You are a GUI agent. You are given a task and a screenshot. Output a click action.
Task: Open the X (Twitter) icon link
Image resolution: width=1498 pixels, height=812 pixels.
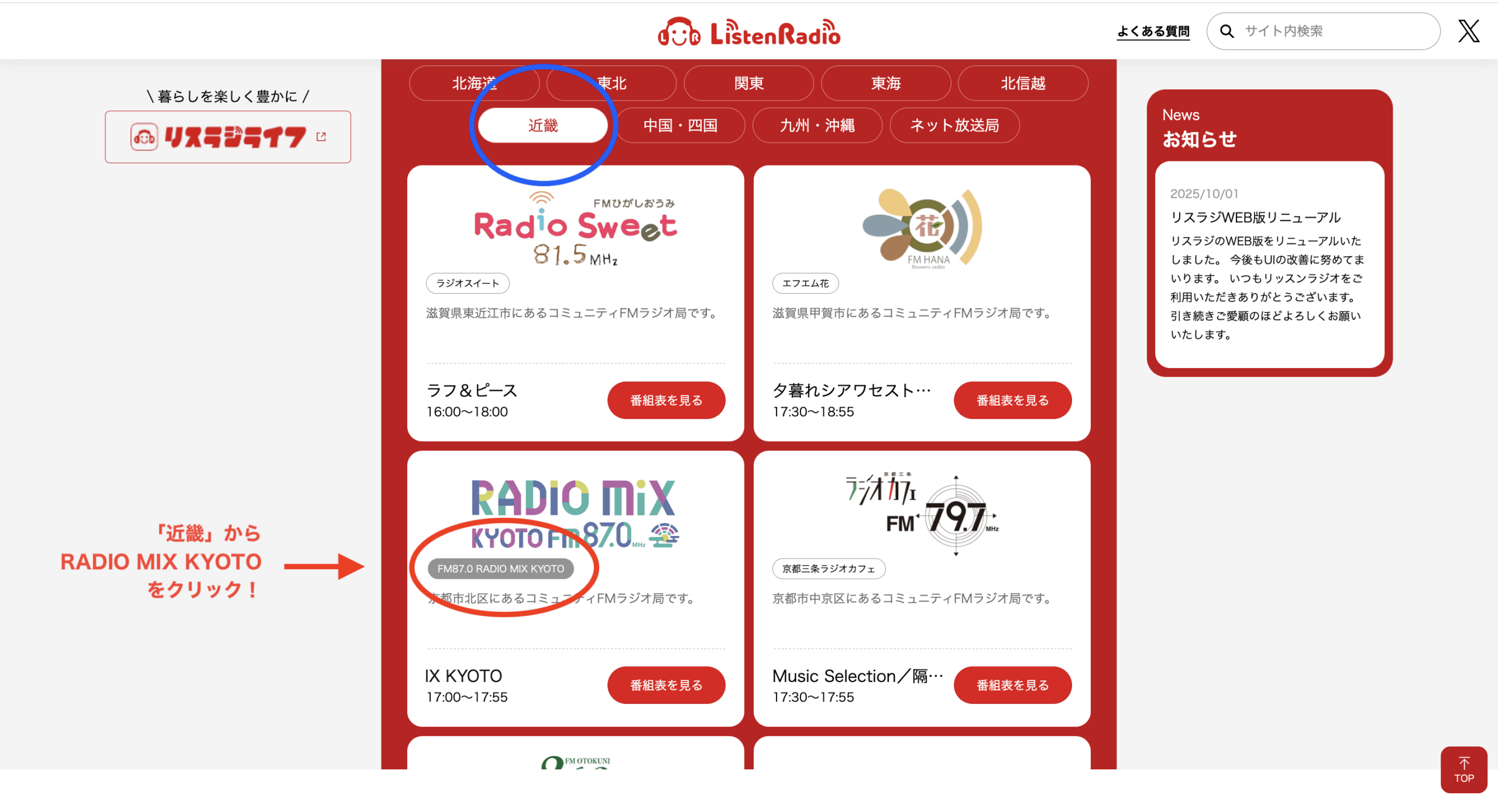(1469, 31)
